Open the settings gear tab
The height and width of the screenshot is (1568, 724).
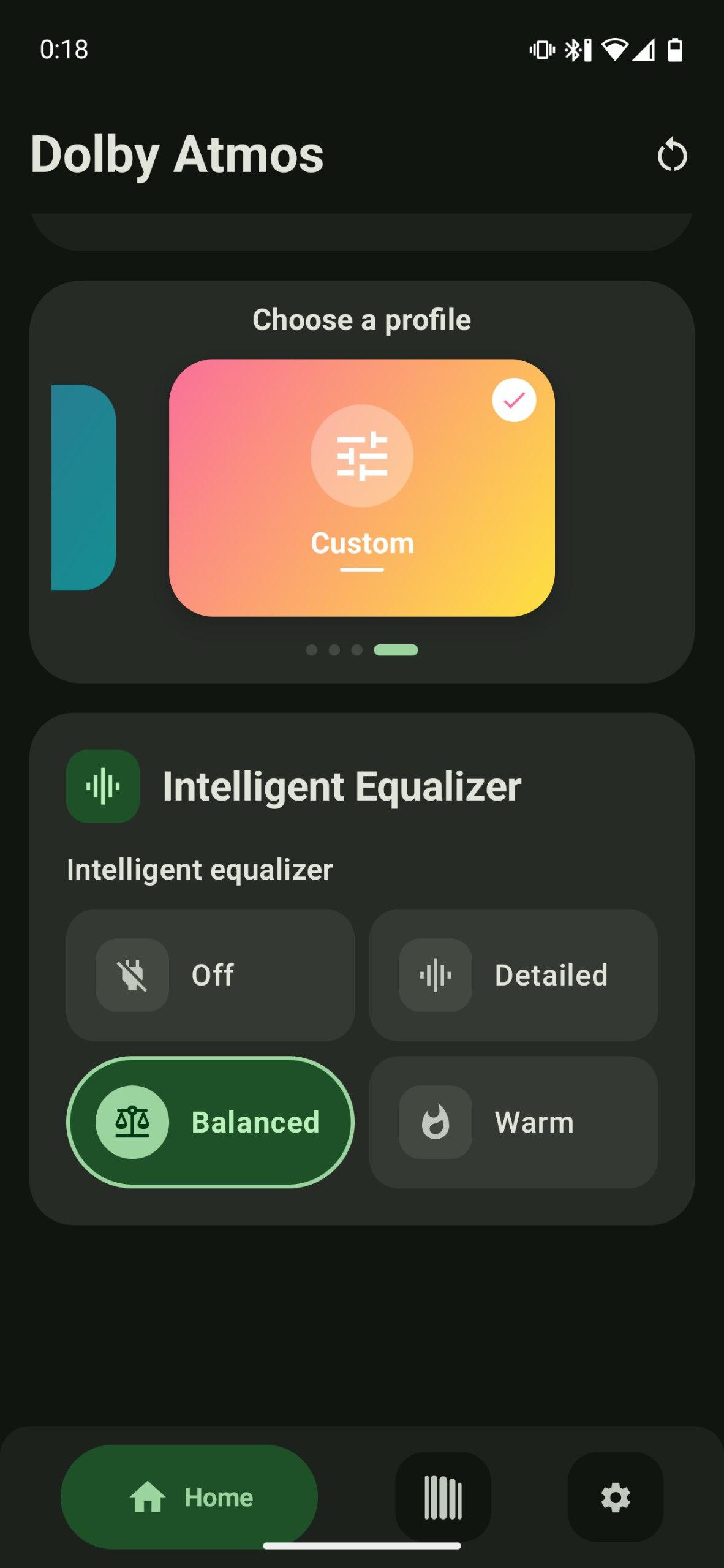tap(615, 1497)
